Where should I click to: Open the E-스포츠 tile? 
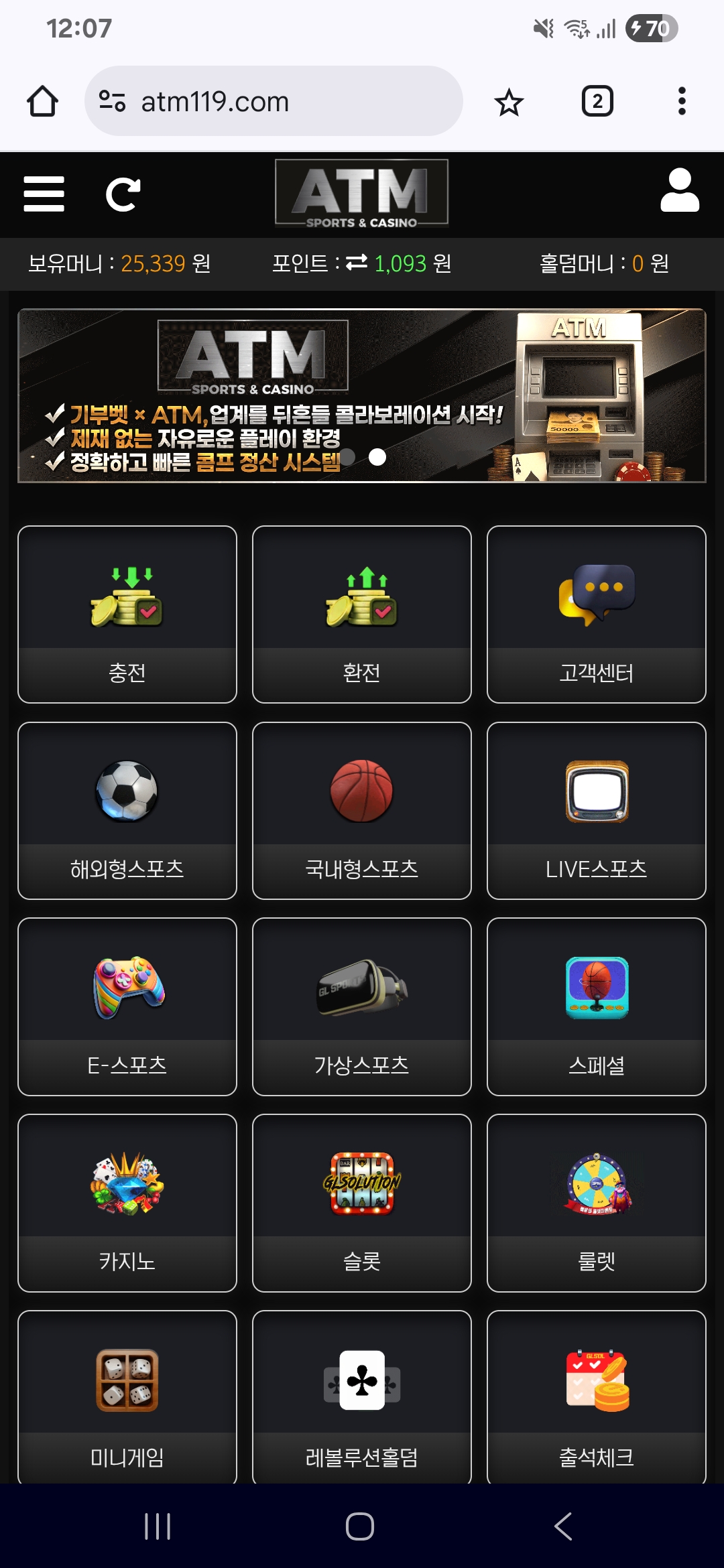point(127,1006)
